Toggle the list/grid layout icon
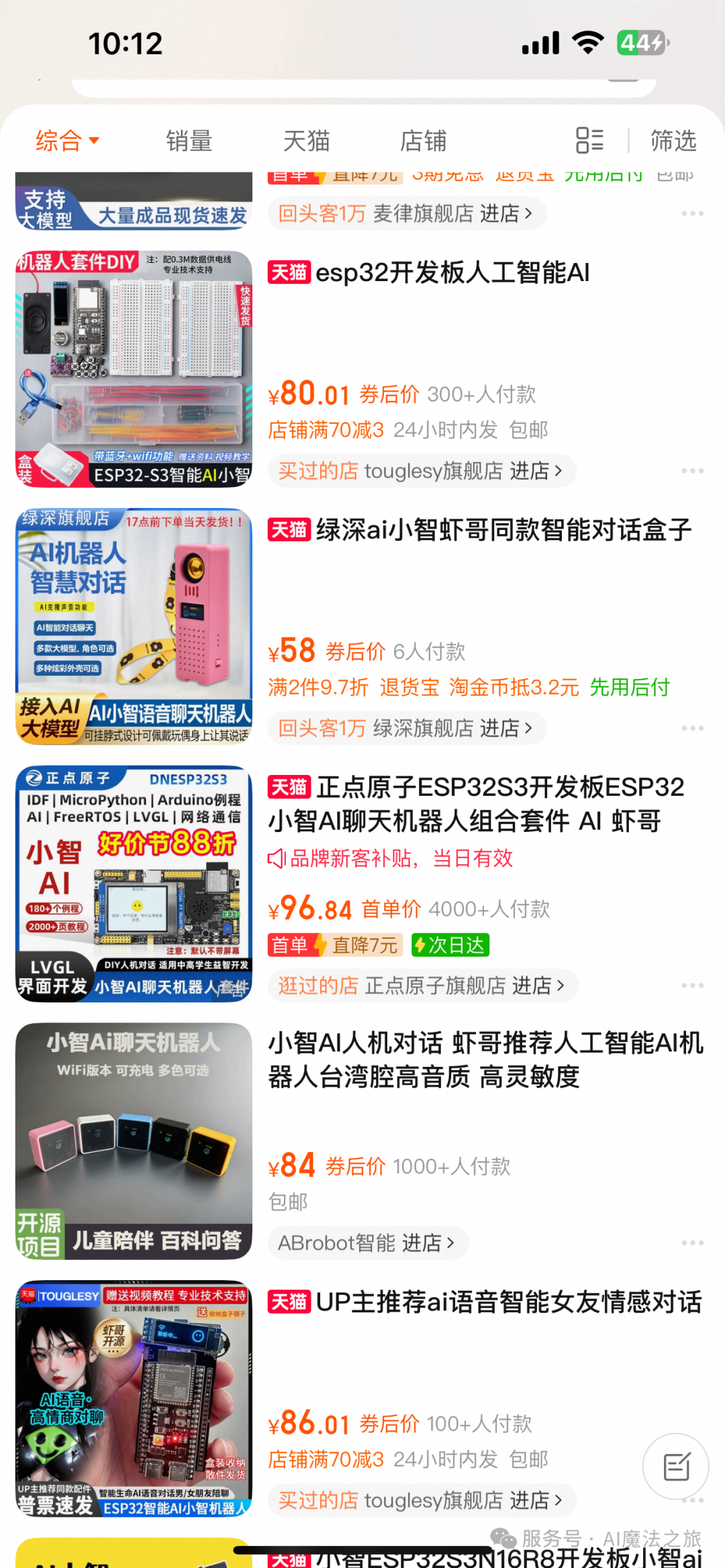This screenshot has height=1568, width=725. [x=589, y=141]
